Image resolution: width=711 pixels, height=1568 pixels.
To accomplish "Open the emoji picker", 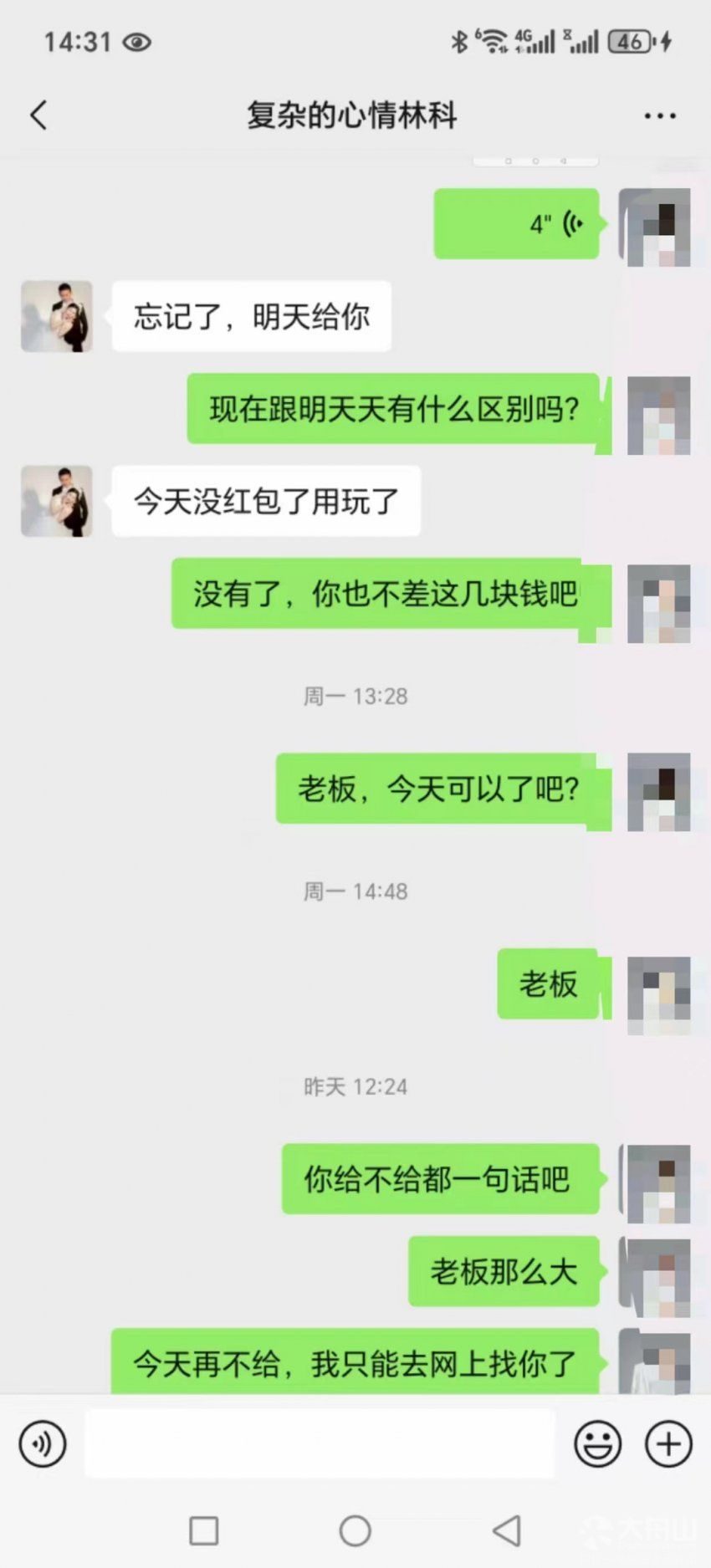I will pyautogui.click(x=597, y=1443).
